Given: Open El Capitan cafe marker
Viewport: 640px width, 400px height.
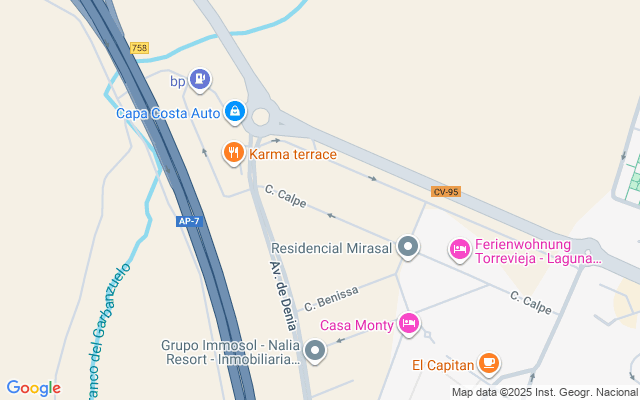Looking at the screenshot, I should pos(488,364).
